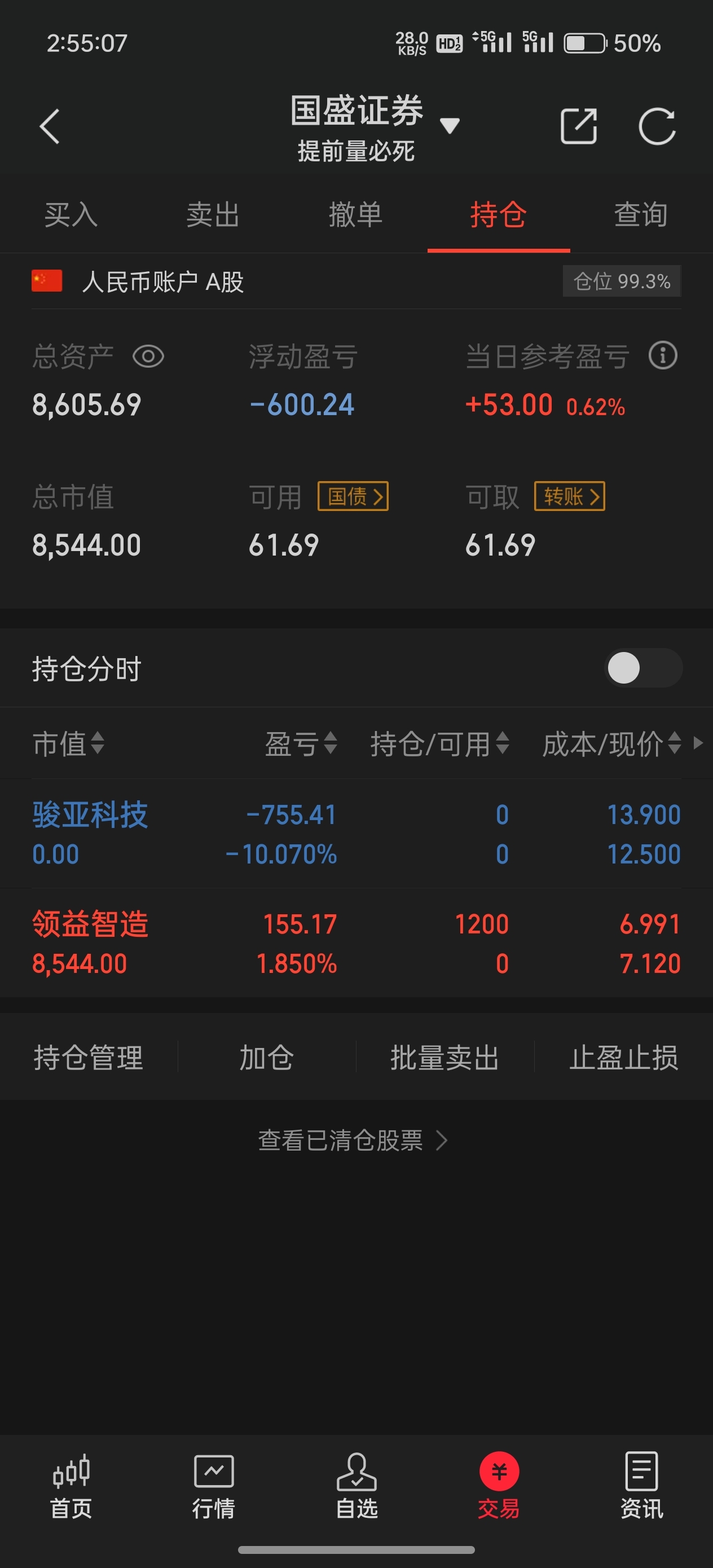Open the 骏亚科技 holding row
The height and width of the screenshot is (1568, 713).
[356, 834]
